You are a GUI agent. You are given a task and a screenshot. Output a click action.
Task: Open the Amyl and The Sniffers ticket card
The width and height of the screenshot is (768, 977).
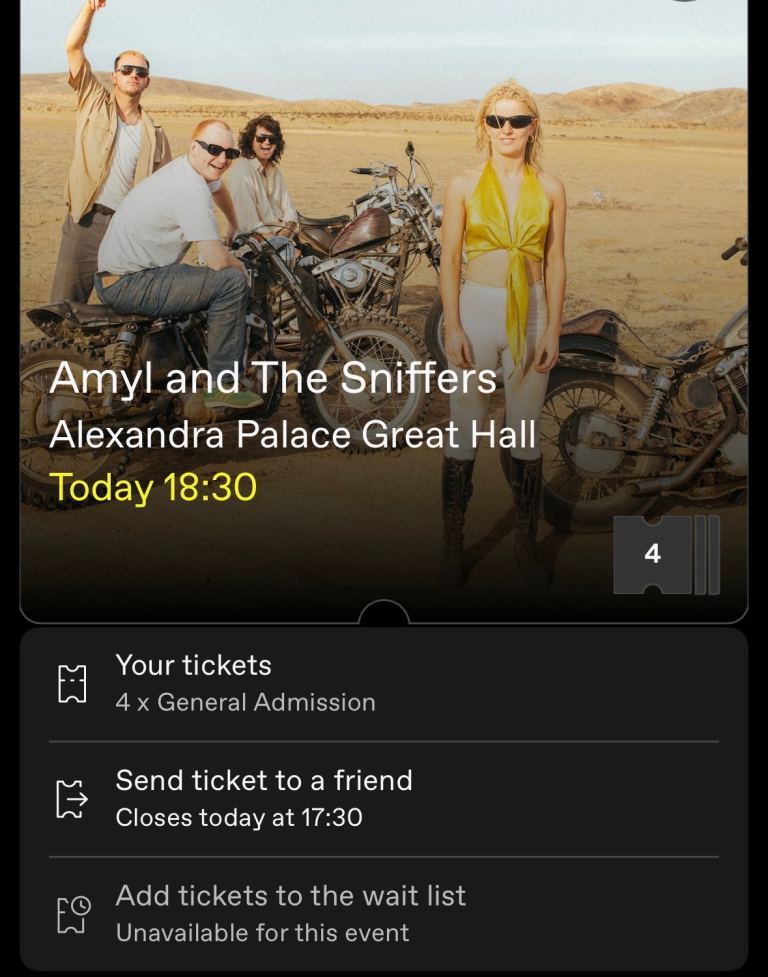coord(383,300)
